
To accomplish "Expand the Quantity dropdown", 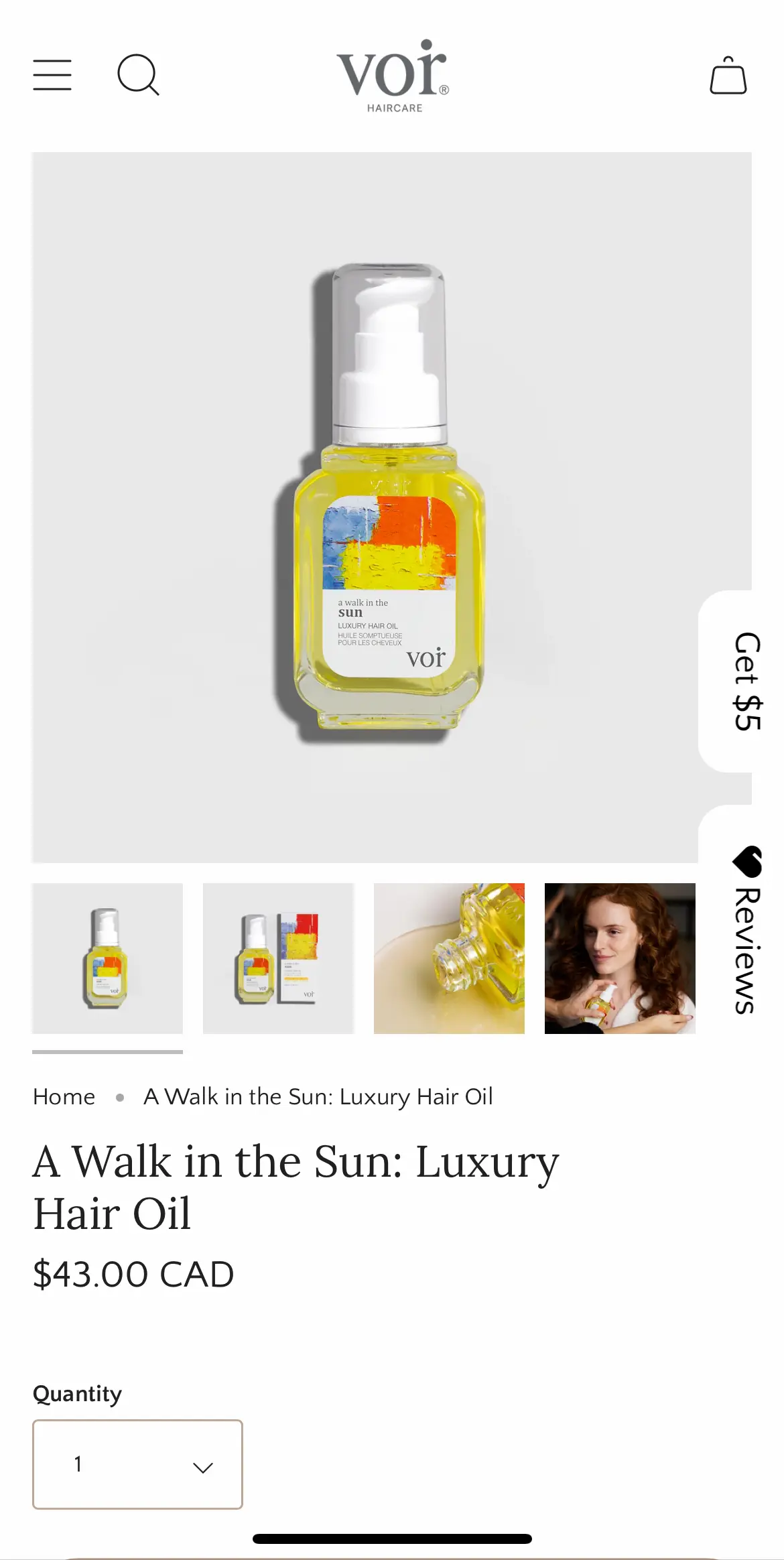I will click(137, 1464).
